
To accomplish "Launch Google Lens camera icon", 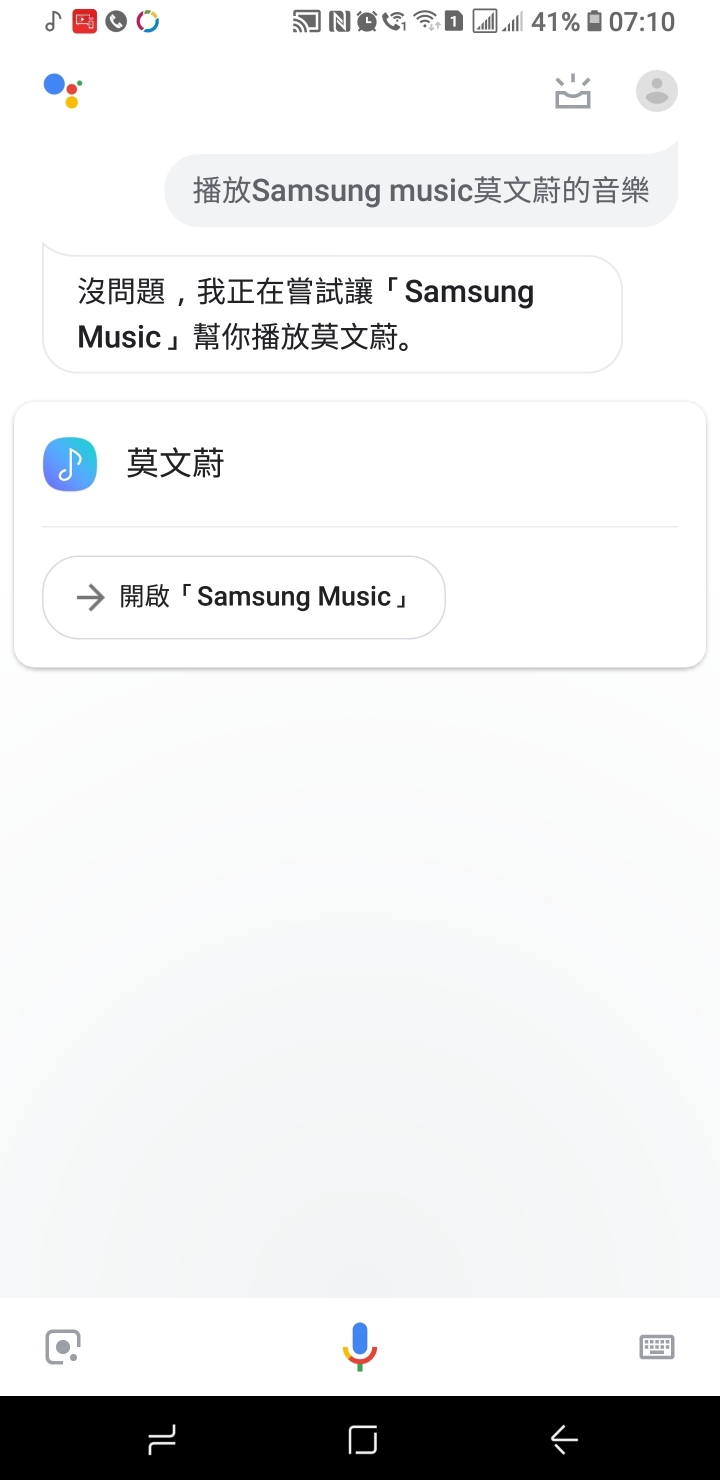I will pos(63,1347).
